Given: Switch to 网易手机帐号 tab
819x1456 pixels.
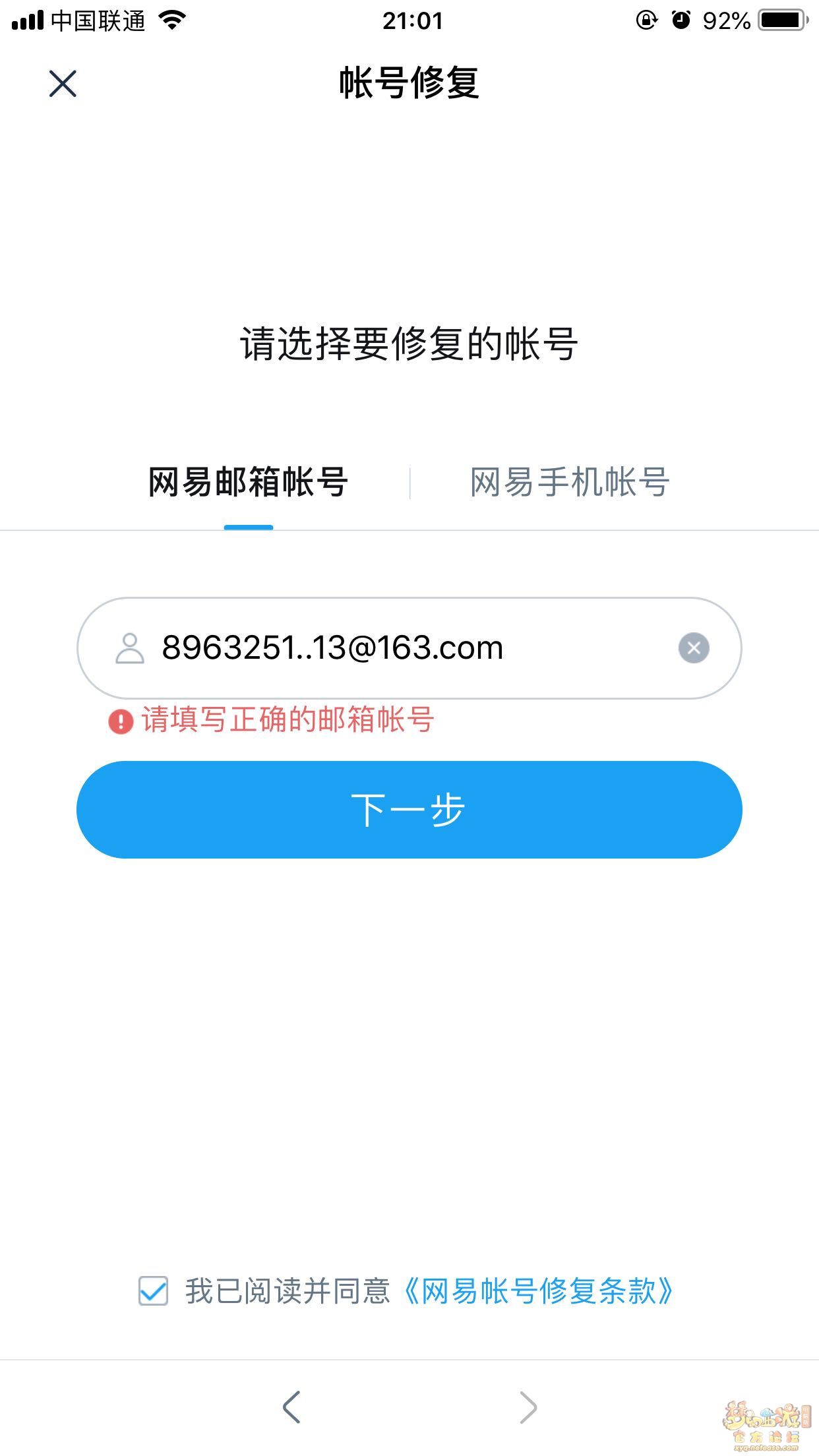Looking at the screenshot, I should (570, 482).
